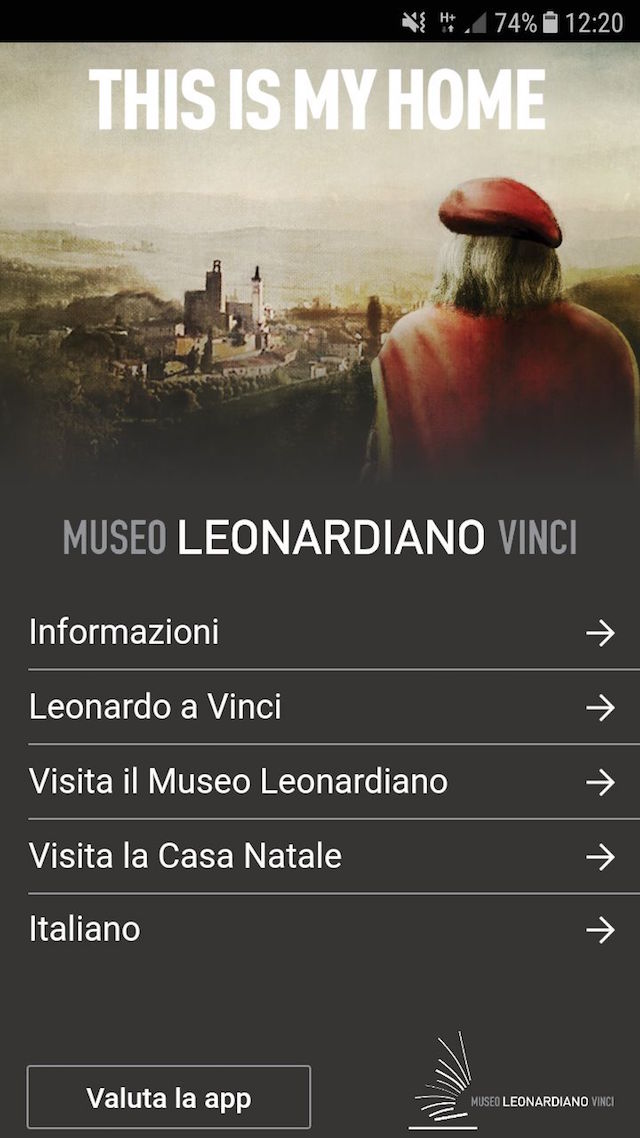This screenshot has width=640, height=1138.
Task: Open Visita la Casa Natale
Action: click(x=320, y=856)
